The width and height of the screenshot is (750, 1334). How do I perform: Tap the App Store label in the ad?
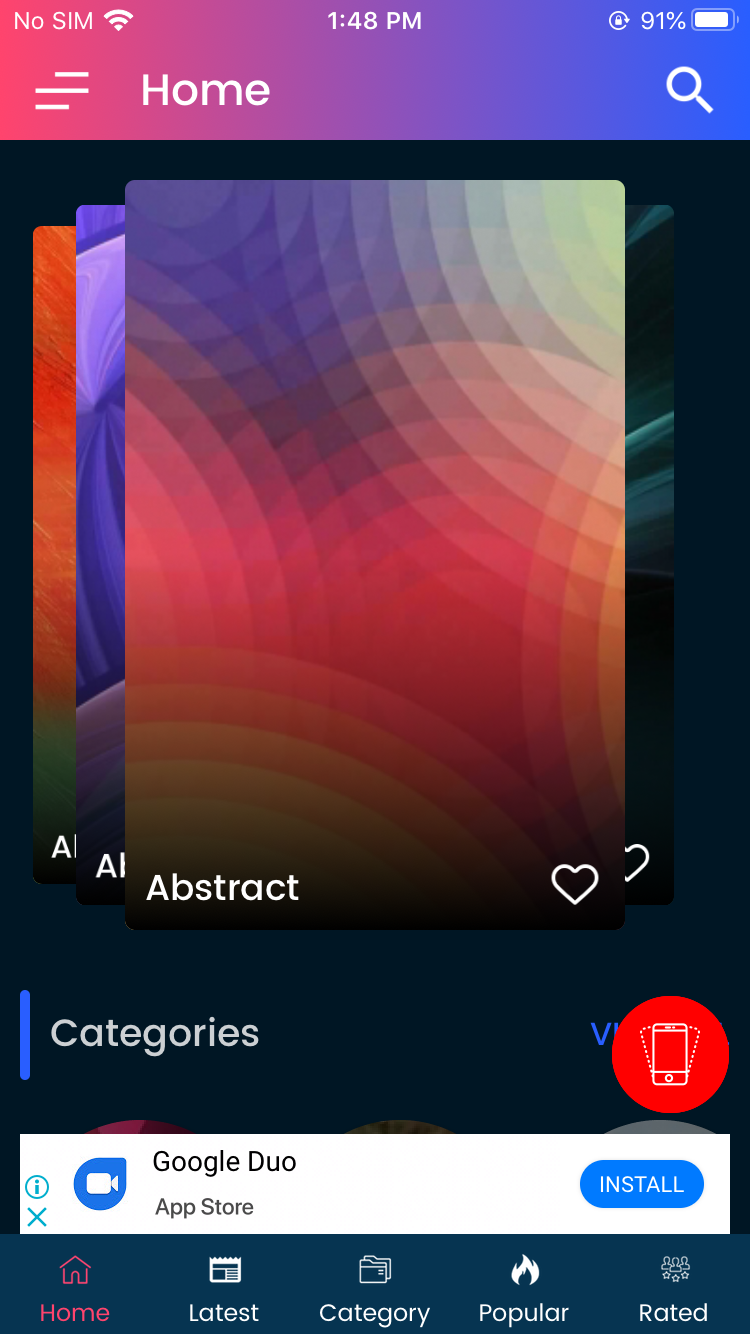coord(204,1207)
